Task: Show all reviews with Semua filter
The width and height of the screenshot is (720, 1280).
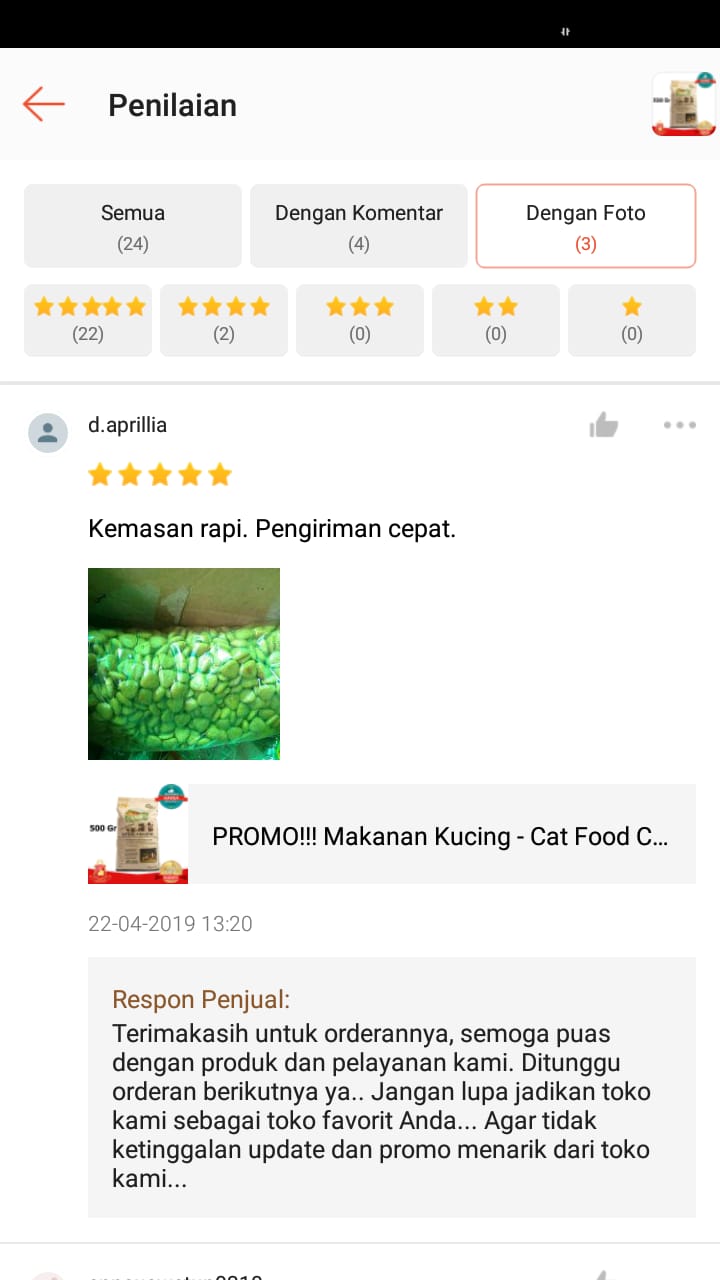Action: [133, 226]
